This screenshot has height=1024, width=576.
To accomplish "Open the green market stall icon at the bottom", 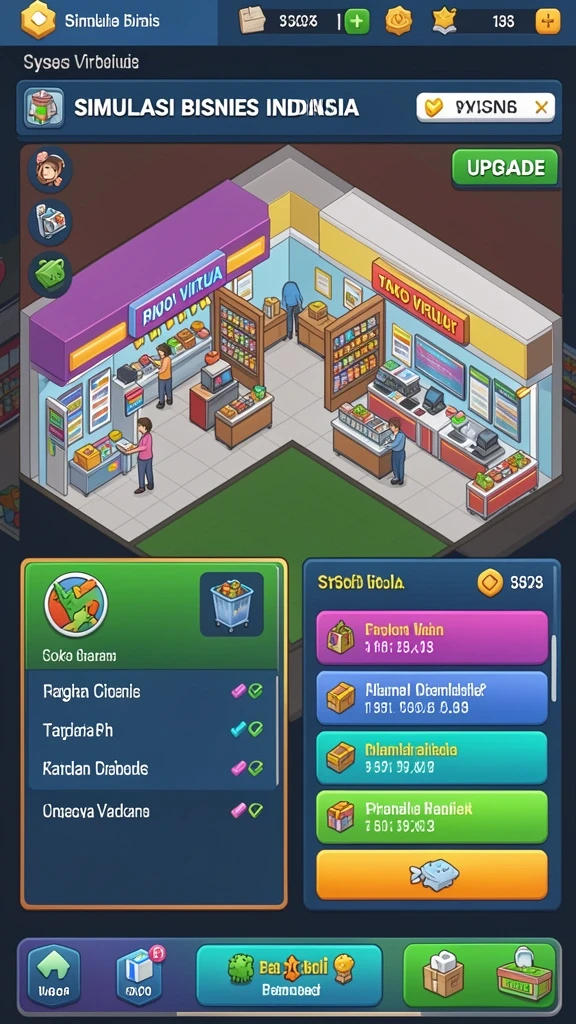I will pos(524,973).
